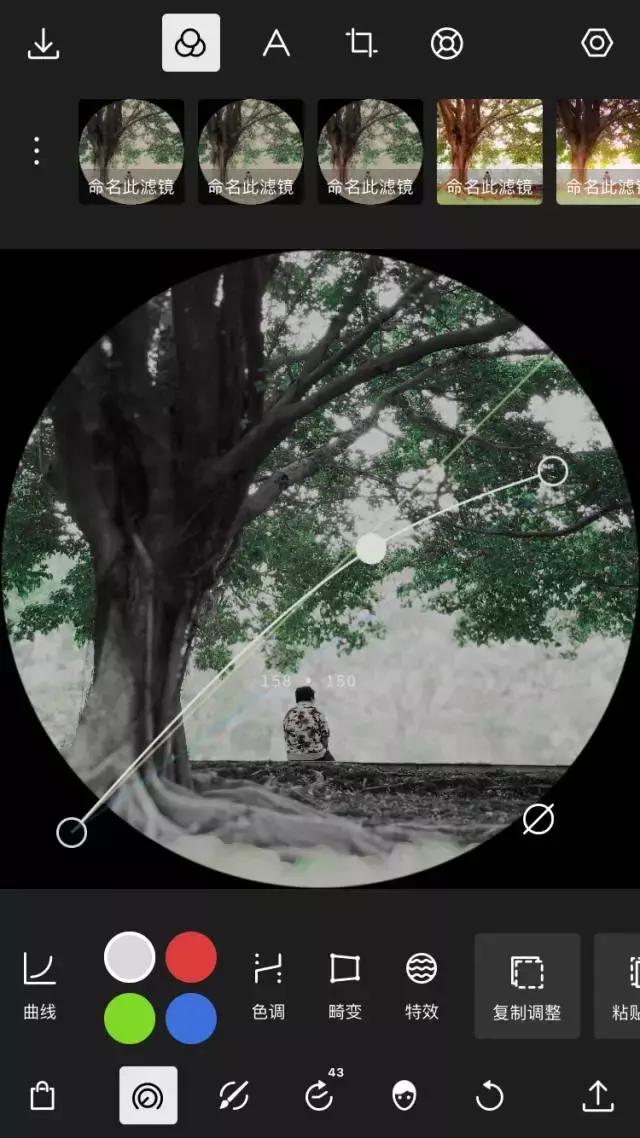The height and width of the screenshot is (1138, 640).
Task: Select the white luminance curve channel
Action: (x=130, y=957)
